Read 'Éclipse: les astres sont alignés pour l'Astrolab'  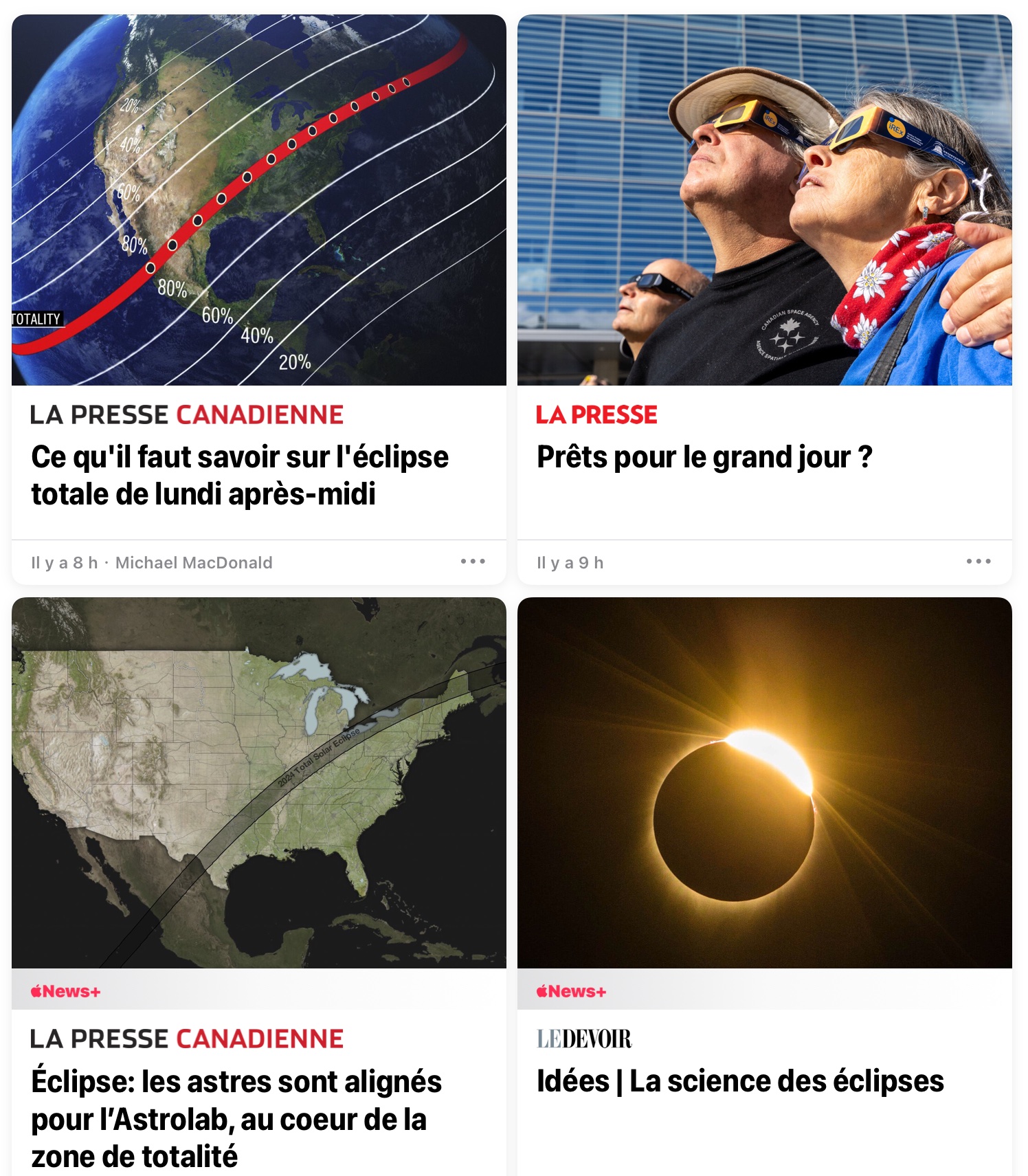click(236, 1118)
